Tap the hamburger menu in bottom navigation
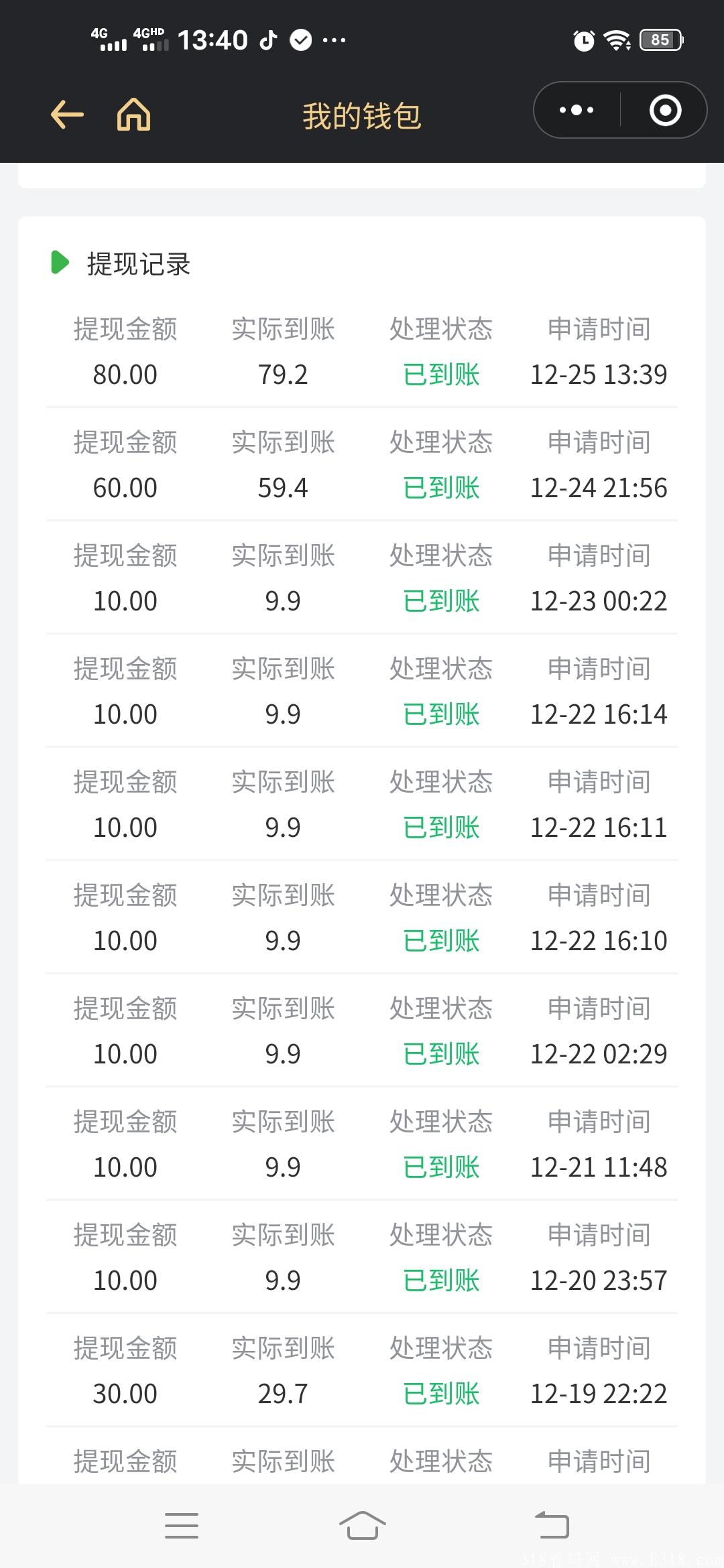Viewport: 724px width, 1568px height. coord(181,1525)
